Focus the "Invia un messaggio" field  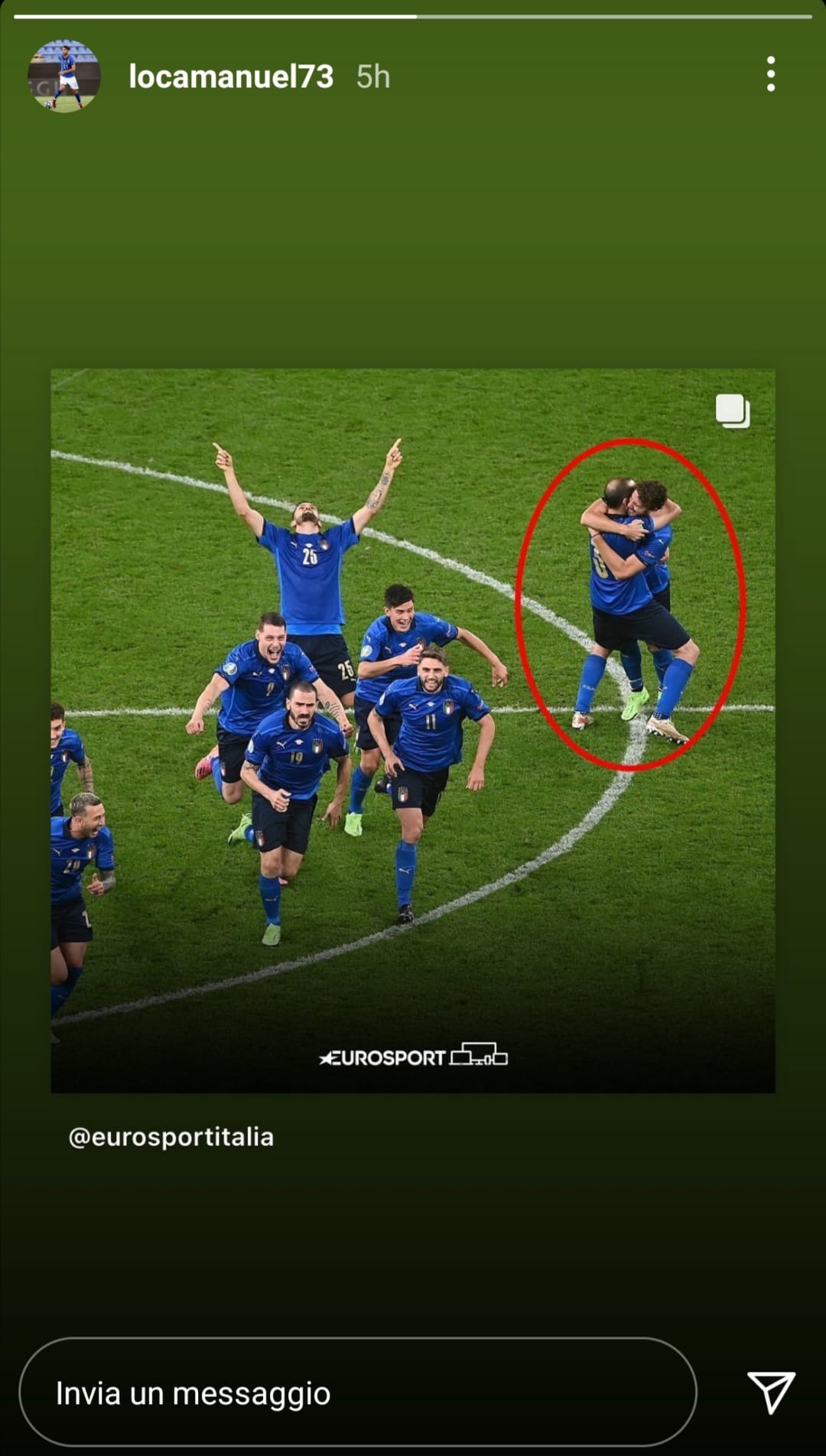tap(357, 1392)
